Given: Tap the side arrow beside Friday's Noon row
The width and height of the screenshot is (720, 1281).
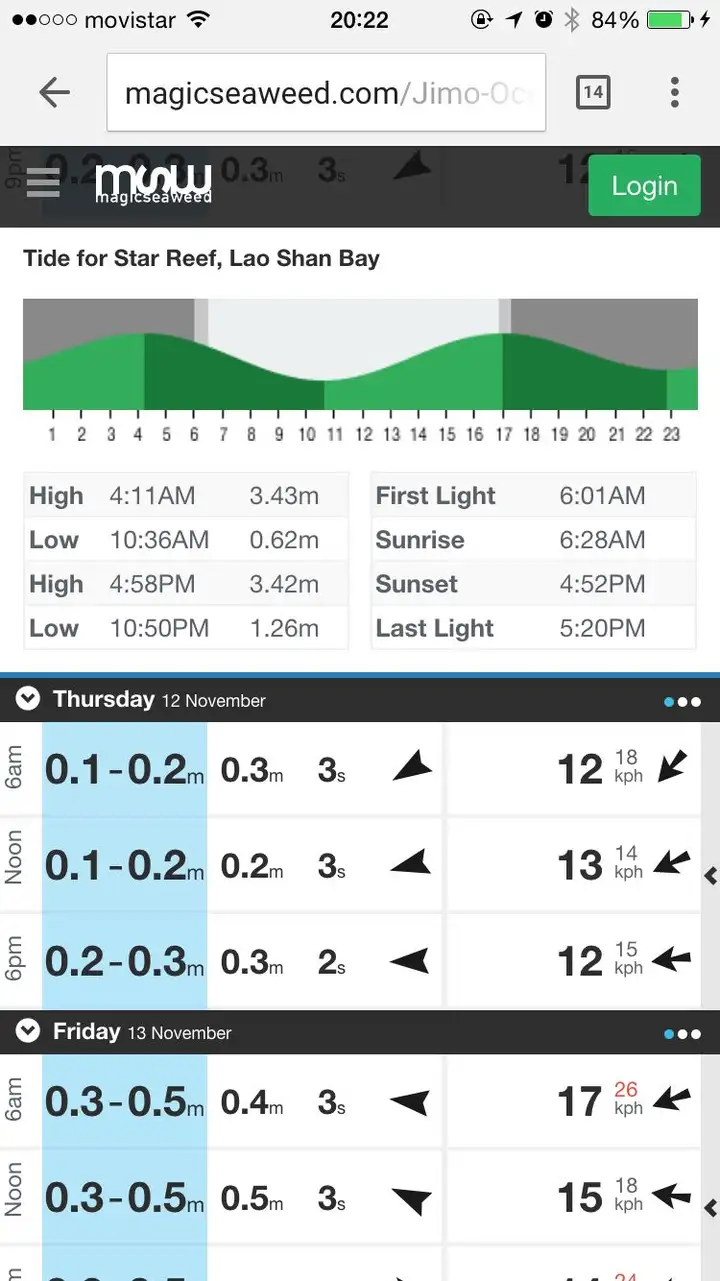Looking at the screenshot, I should 711,1208.
